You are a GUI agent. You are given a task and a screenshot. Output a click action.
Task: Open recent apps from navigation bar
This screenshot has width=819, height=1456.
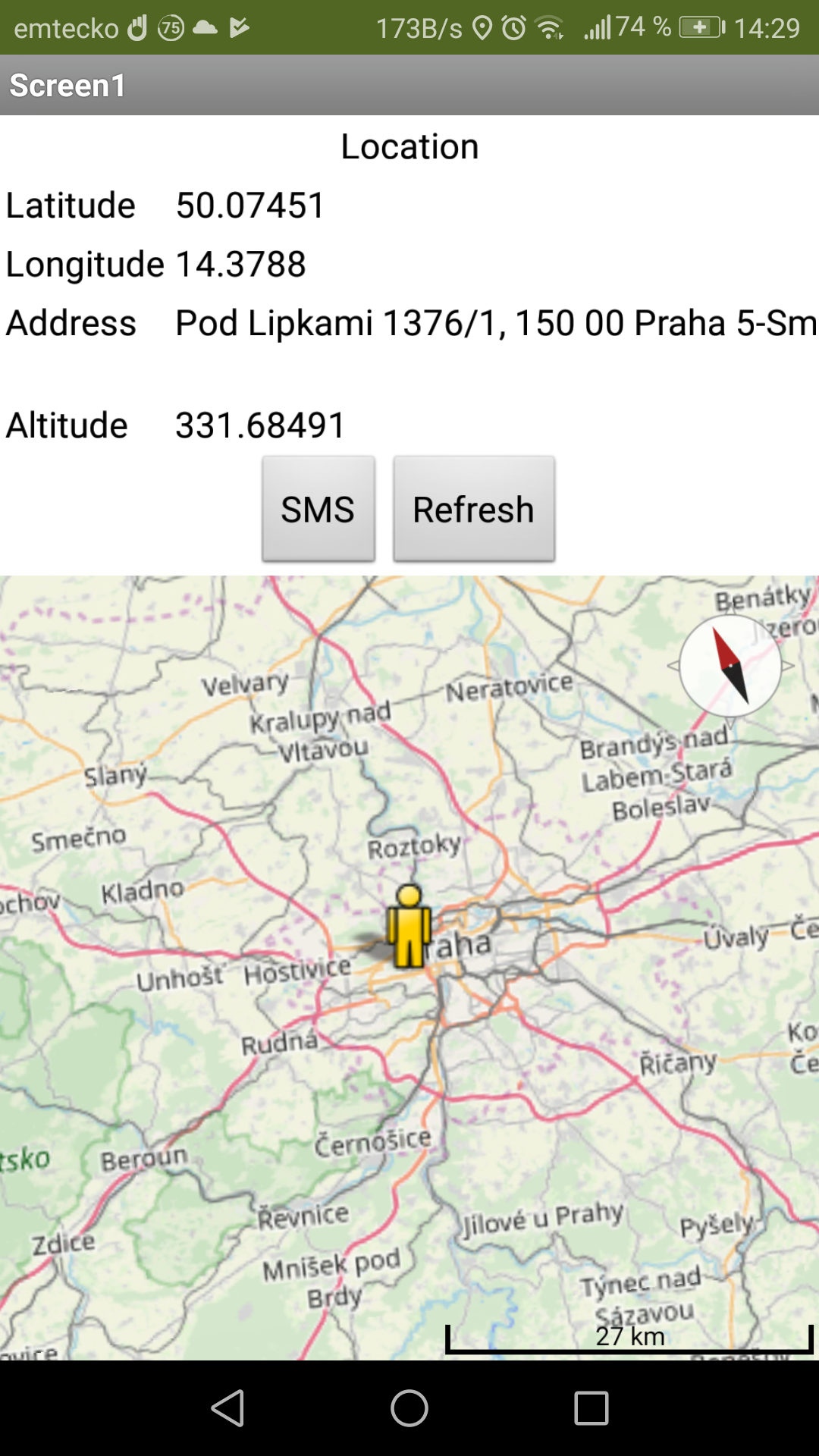[591, 1408]
